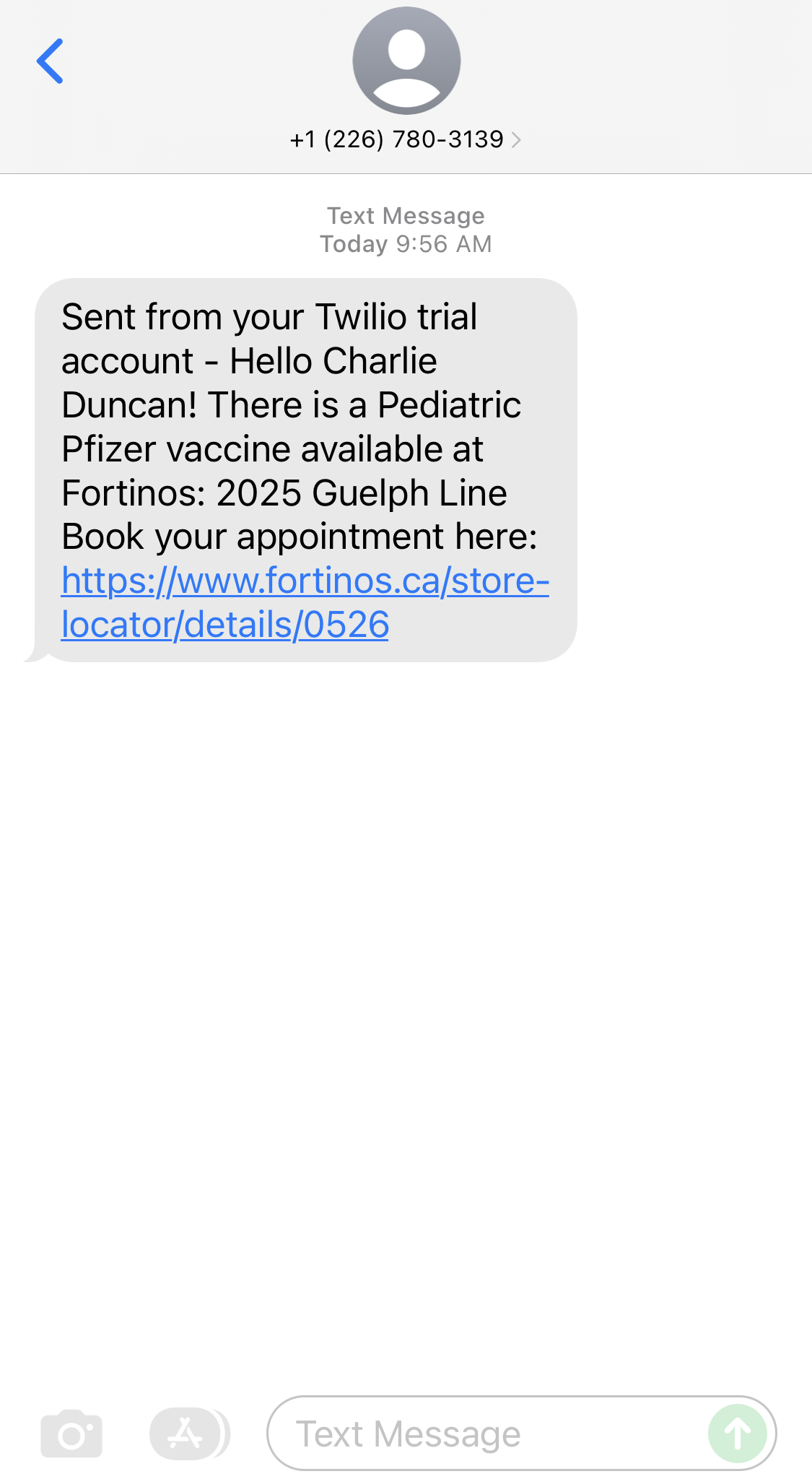Tap the Text Message label above the bubble
The width and height of the screenshot is (812, 1479).
(x=406, y=214)
